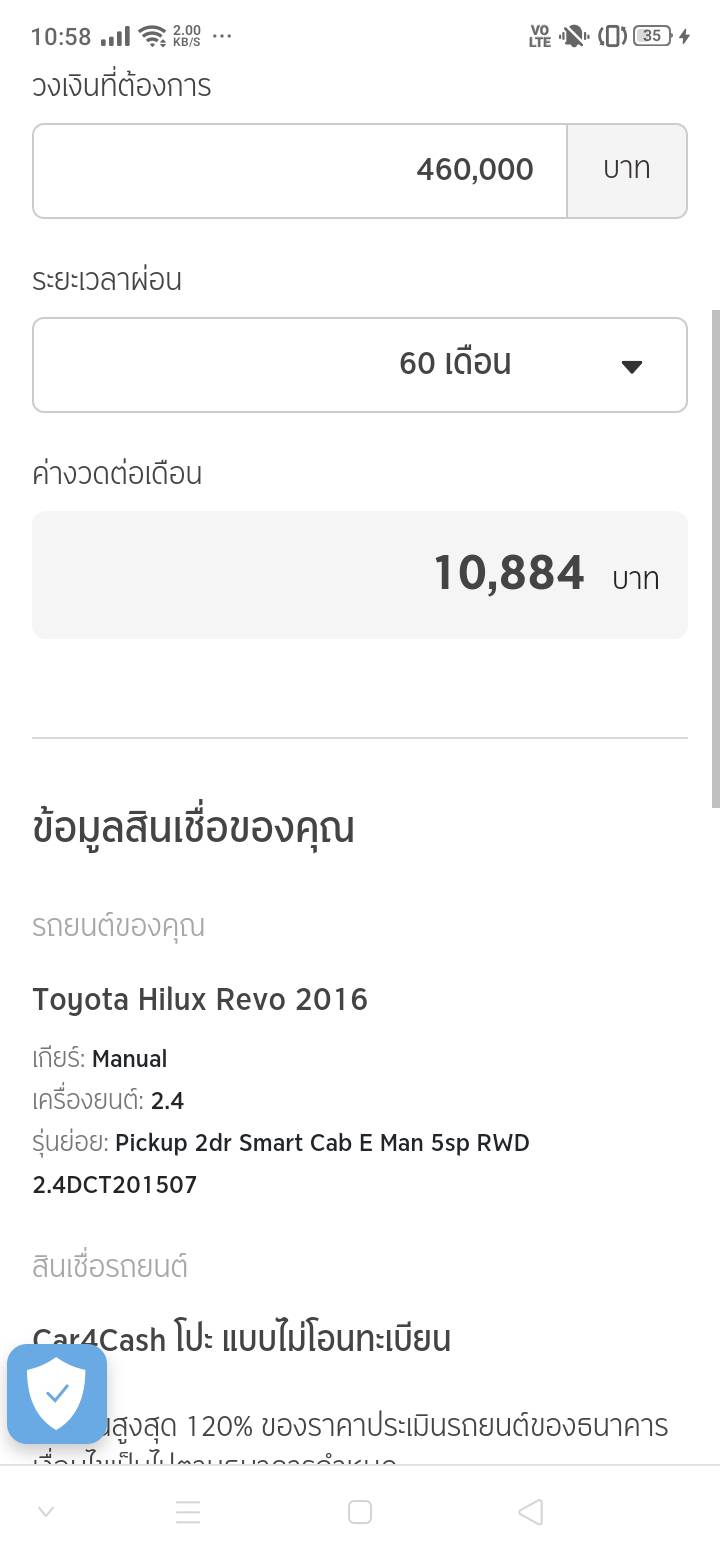Image resolution: width=720 pixels, height=1560 pixels.
Task: Open the system navigation menu button
Action: click(x=188, y=1512)
